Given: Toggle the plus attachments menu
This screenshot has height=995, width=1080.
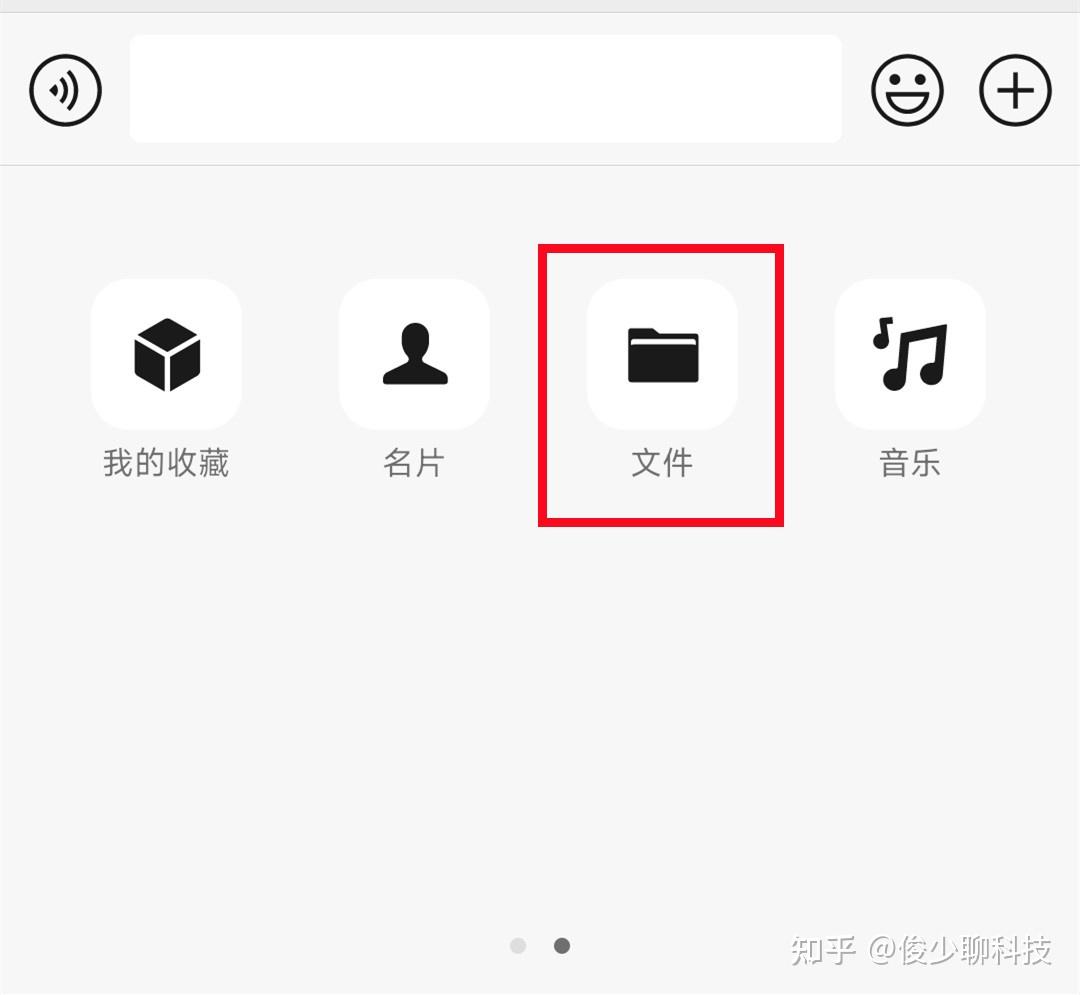Looking at the screenshot, I should point(1014,90).
